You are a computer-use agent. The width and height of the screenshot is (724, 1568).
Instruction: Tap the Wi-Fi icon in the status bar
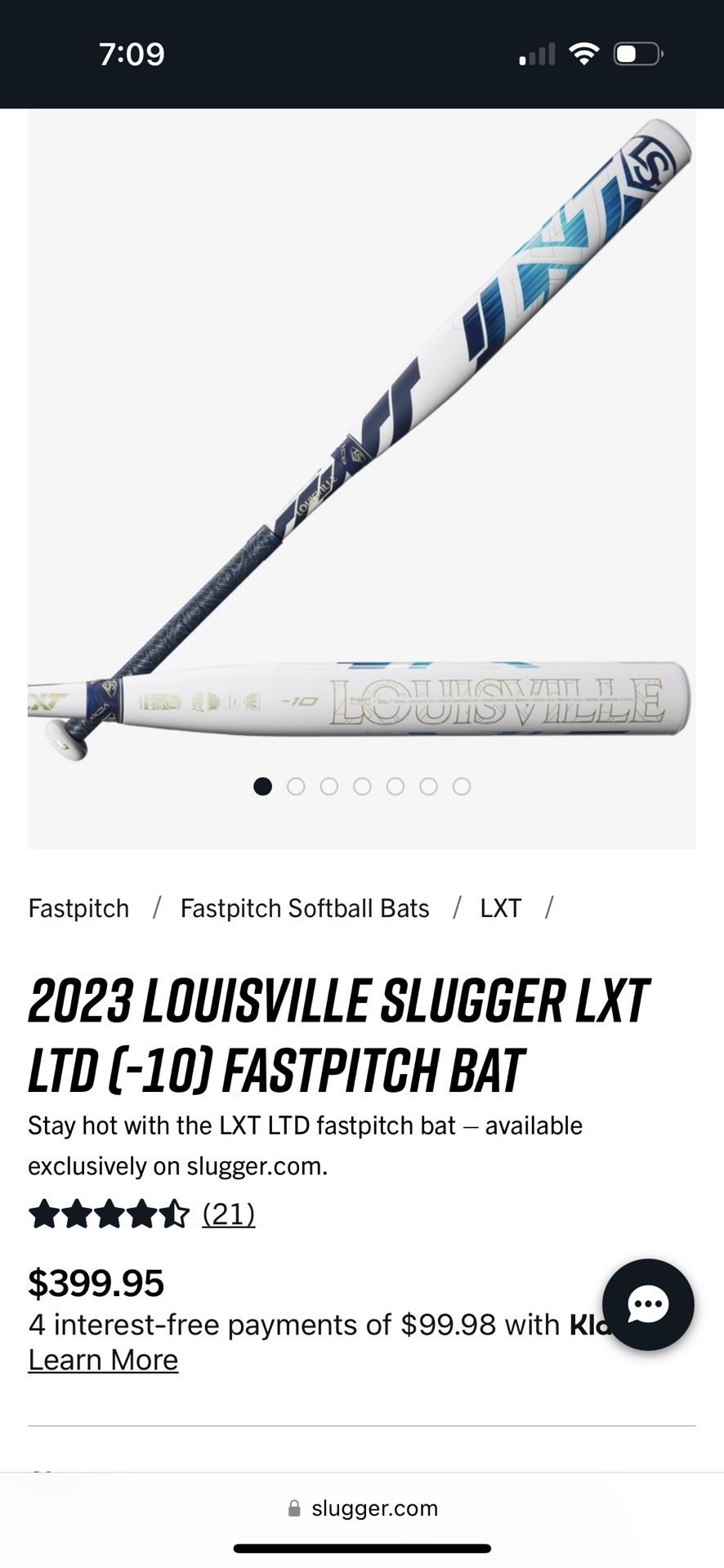click(x=585, y=54)
